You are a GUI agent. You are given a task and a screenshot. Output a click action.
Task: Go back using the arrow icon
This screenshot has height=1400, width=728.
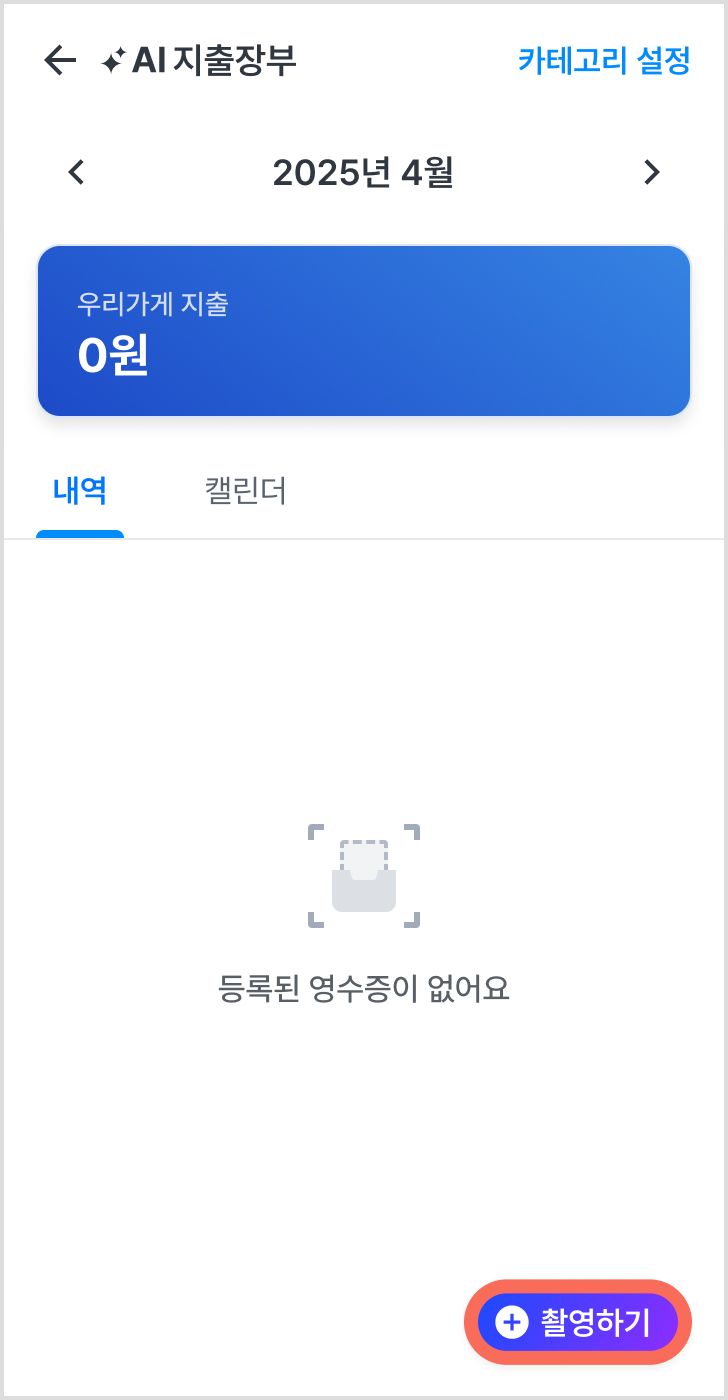pyautogui.click(x=60, y=61)
